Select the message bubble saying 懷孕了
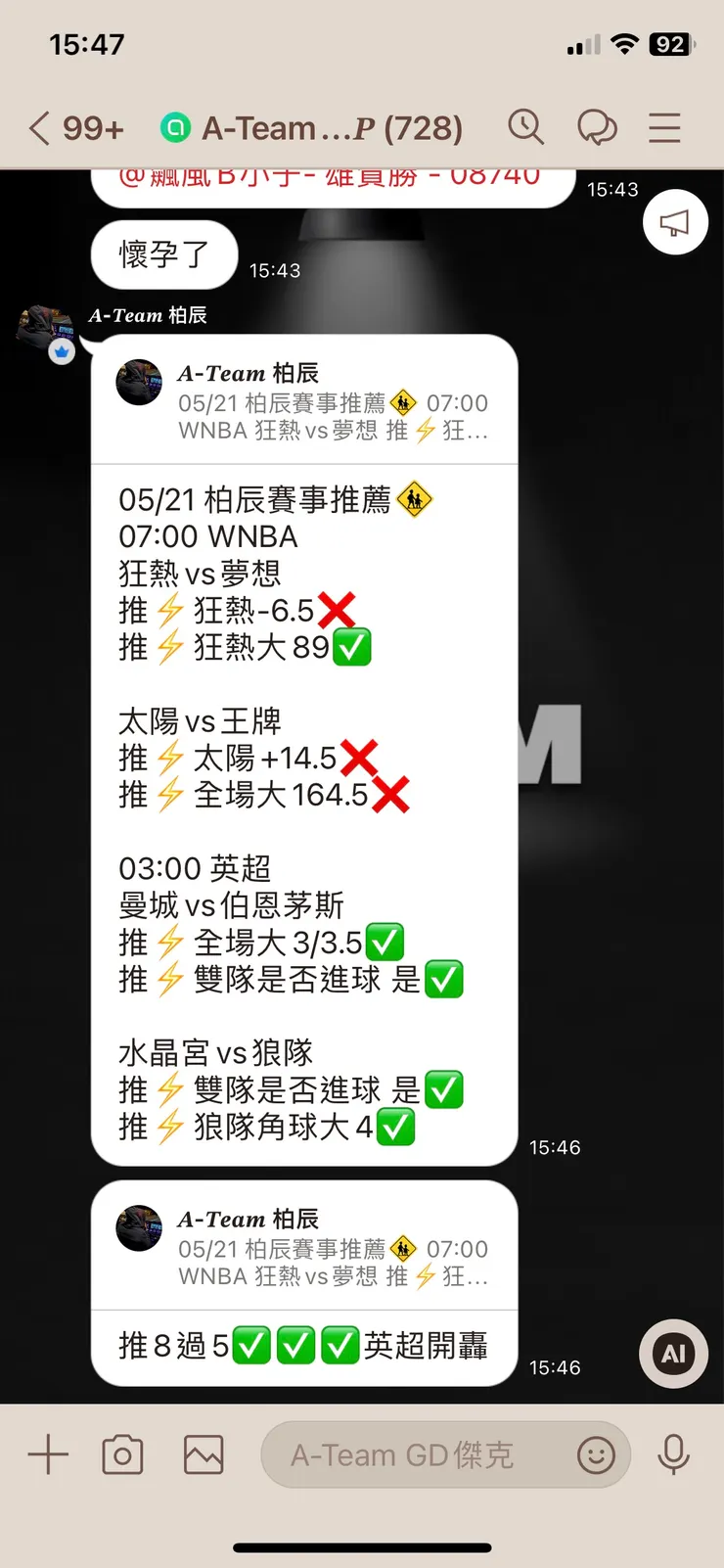This screenshot has width=724, height=1568. click(163, 254)
